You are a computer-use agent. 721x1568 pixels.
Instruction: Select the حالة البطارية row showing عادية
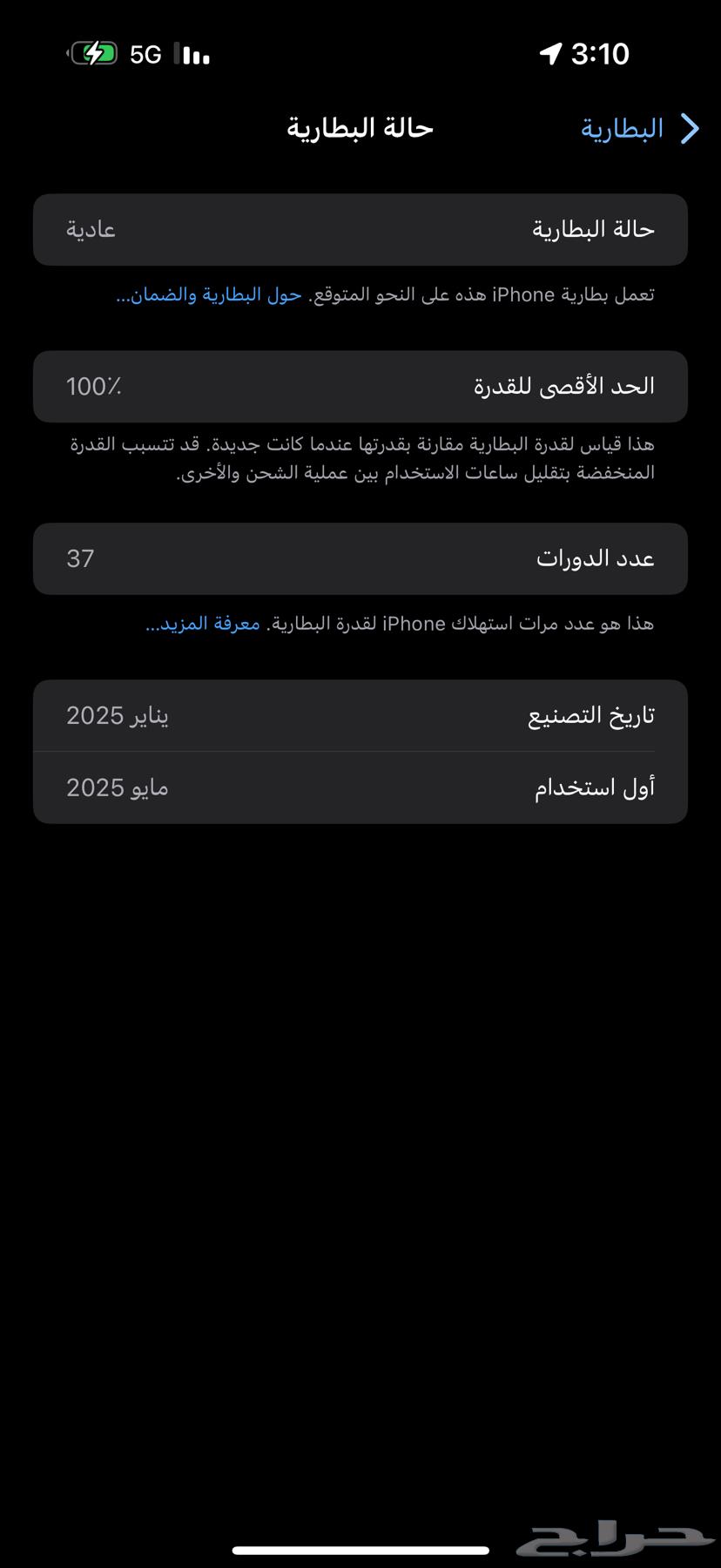(x=360, y=229)
